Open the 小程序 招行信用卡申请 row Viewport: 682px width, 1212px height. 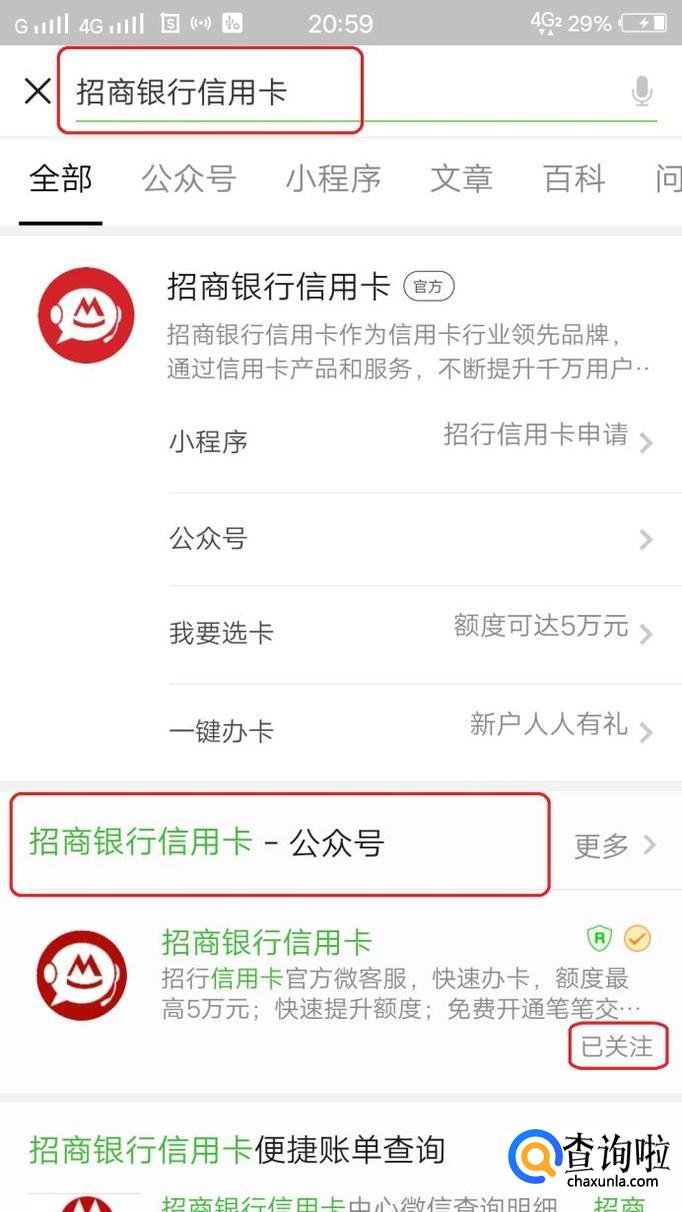coord(411,441)
